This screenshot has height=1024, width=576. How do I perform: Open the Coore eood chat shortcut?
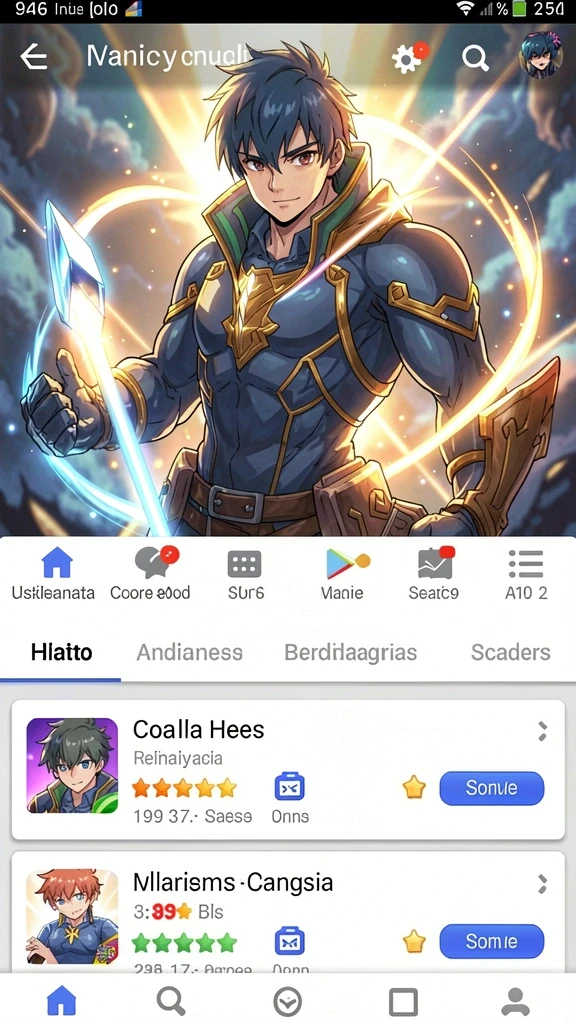[x=150, y=574]
